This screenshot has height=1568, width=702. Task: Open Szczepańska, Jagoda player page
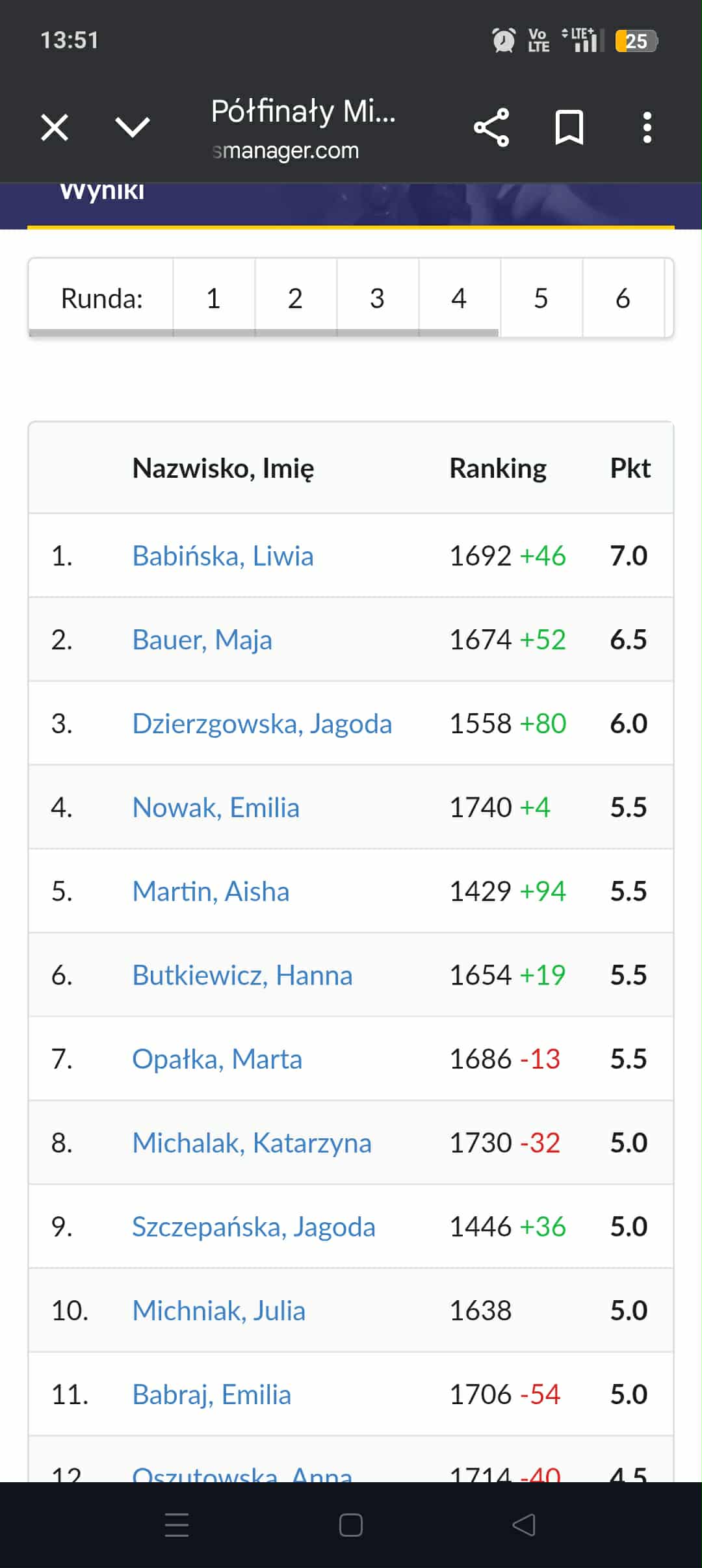pyautogui.click(x=253, y=1227)
